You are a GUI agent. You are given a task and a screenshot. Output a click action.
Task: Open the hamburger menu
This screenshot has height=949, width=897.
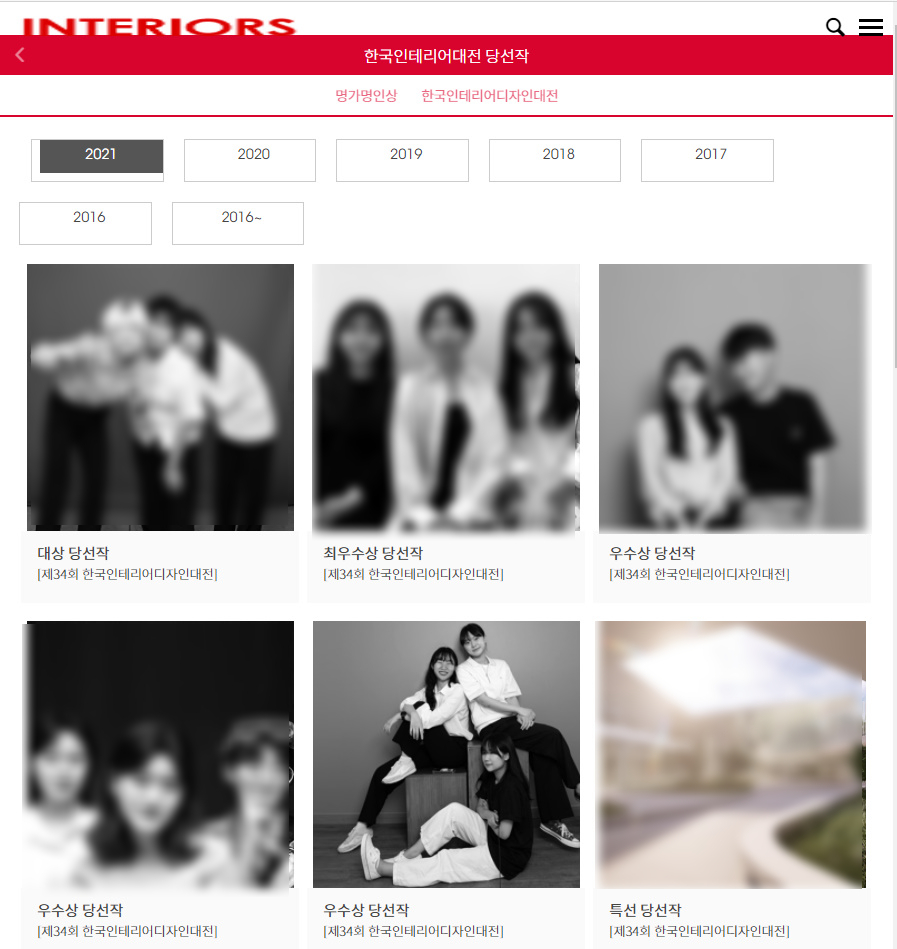coord(871,26)
